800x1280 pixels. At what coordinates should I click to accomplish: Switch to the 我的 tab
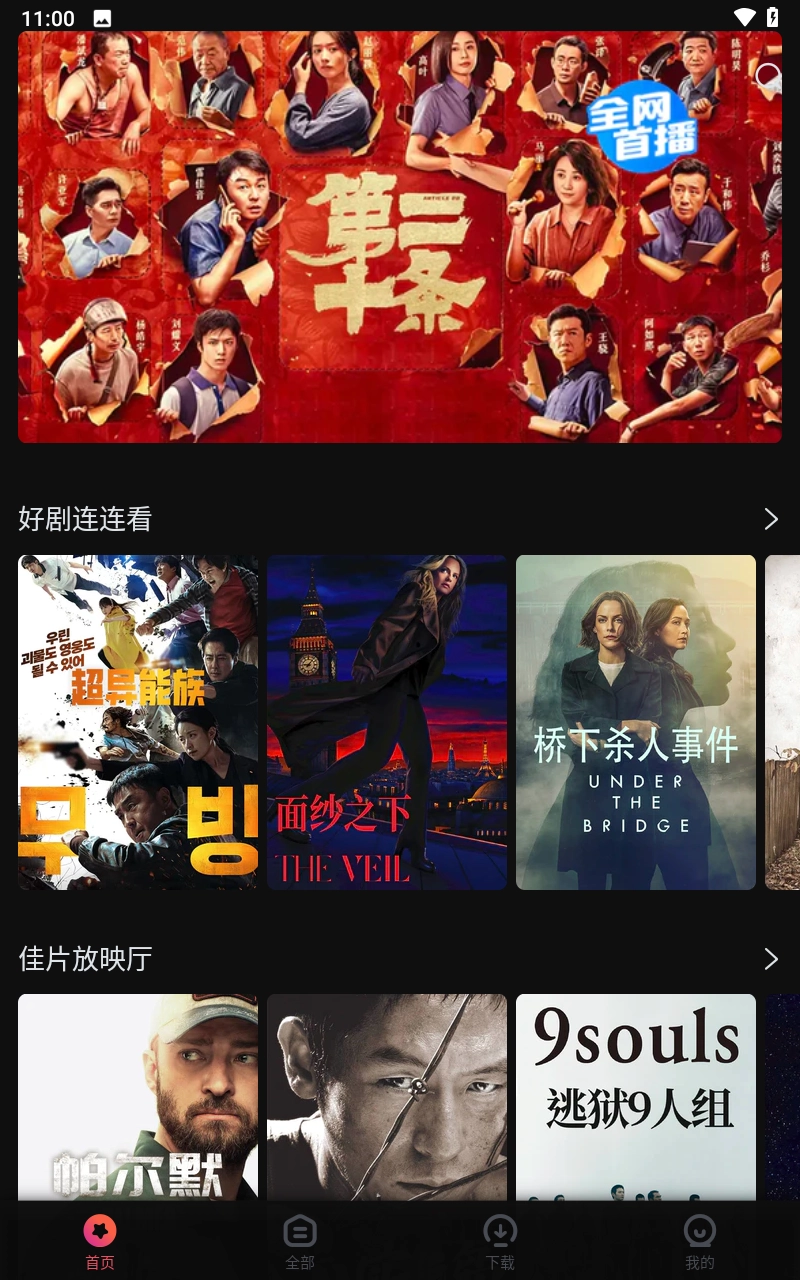tap(699, 1244)
